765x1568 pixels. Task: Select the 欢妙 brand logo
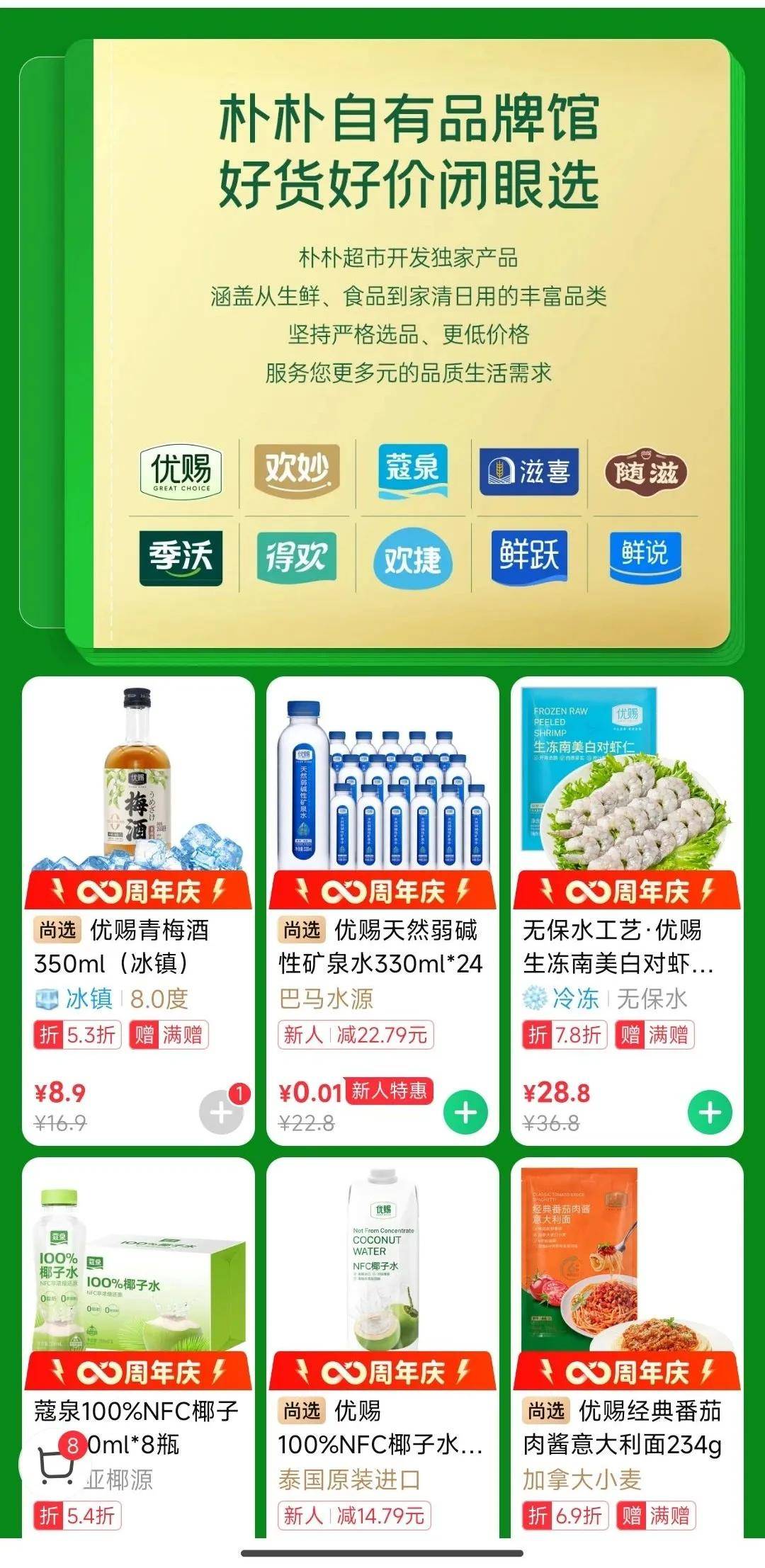point(297,471)
